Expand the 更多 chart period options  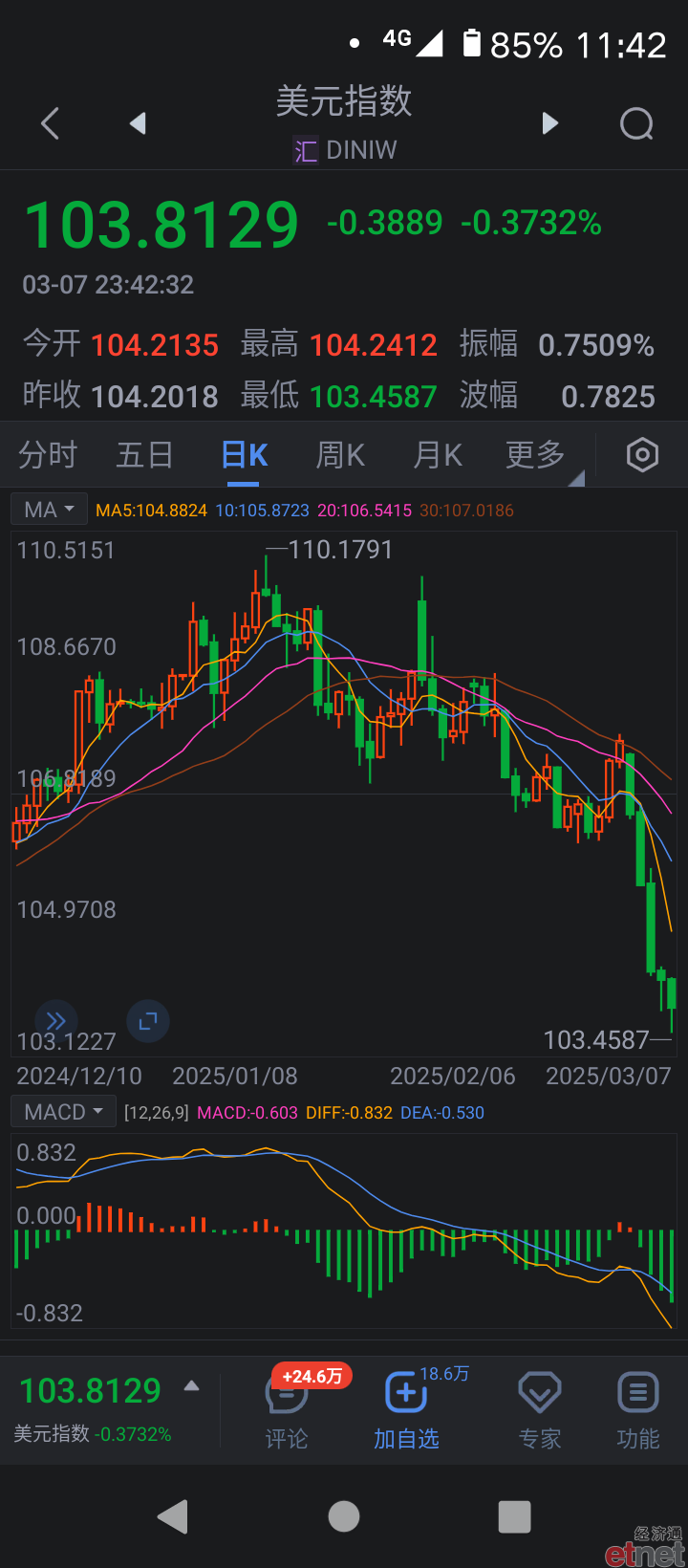pyautogui.click(x=536, y=455)
